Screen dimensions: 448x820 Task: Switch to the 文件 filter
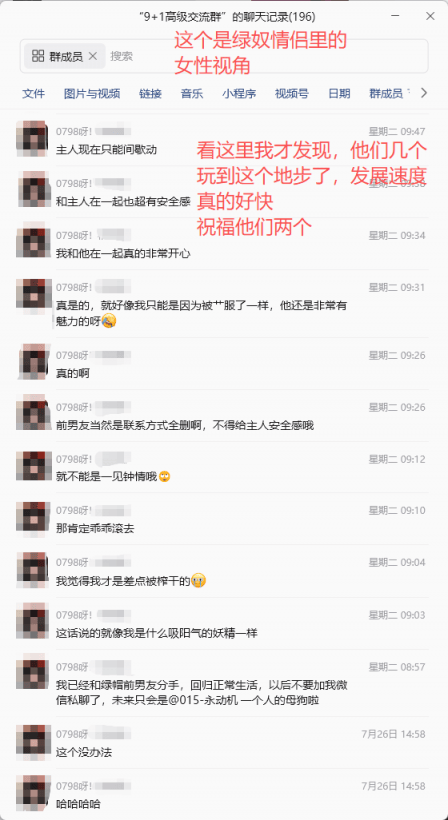[x=33, y=94]
